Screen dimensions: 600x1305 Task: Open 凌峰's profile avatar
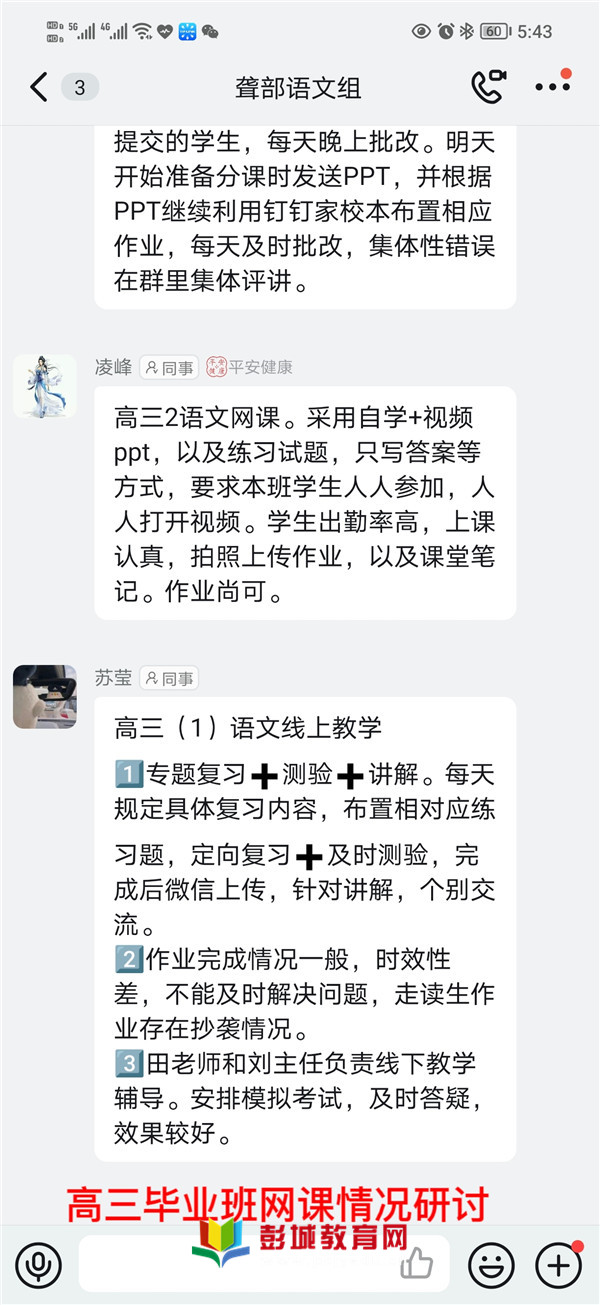(x=44, y=386)
